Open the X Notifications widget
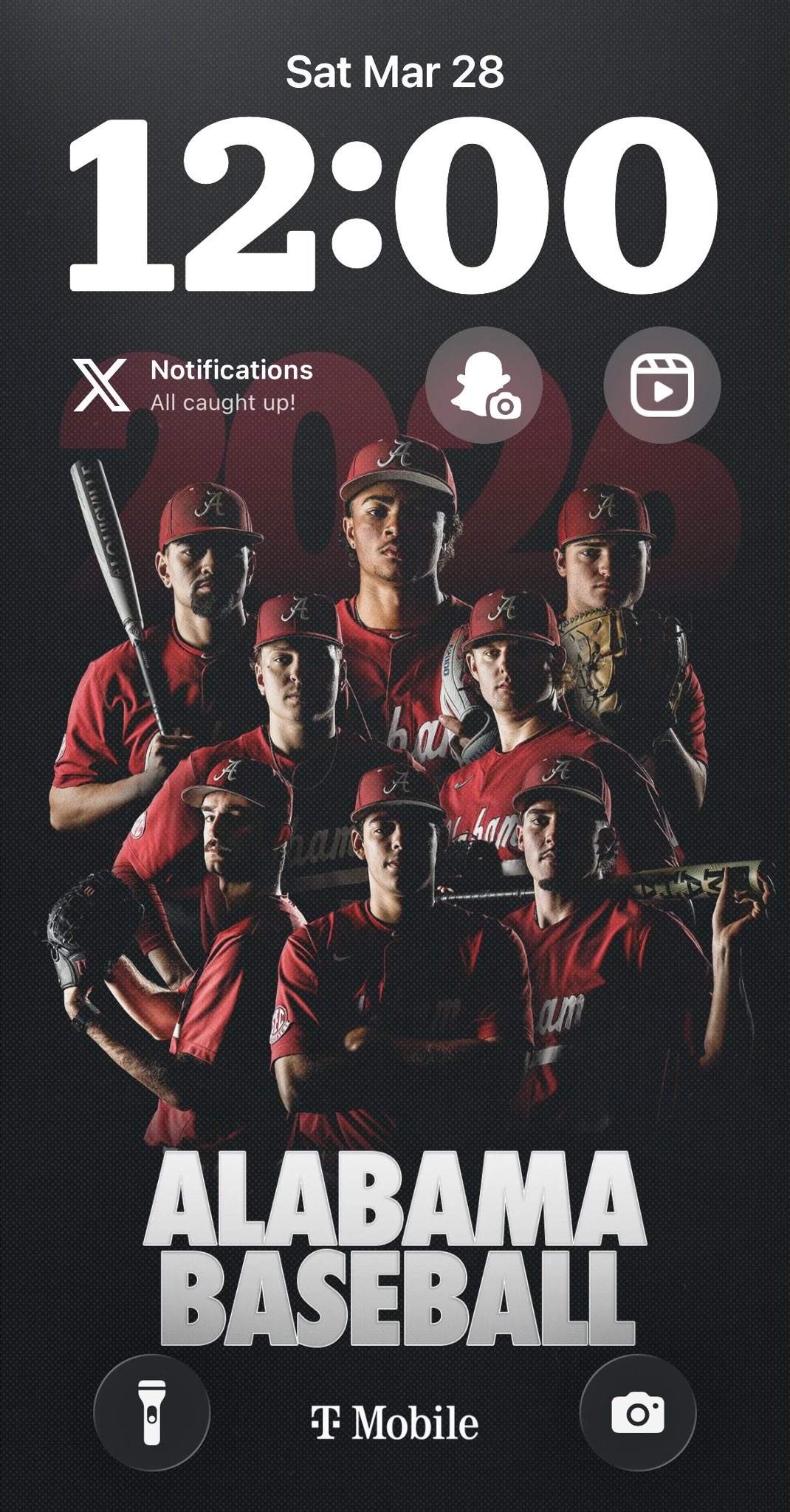 click(x=193, y=385)
